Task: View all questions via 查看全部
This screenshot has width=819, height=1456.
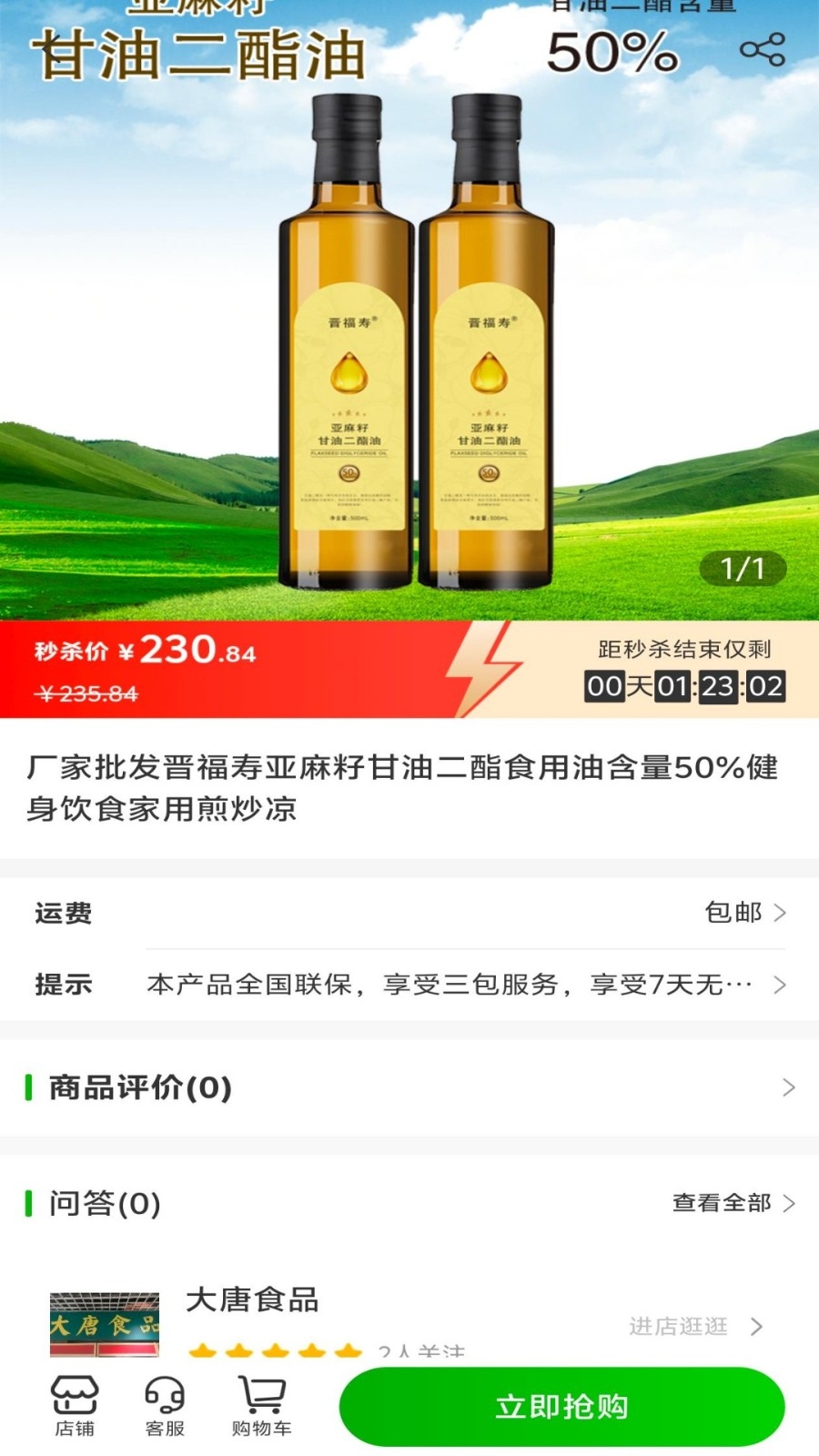Action: pyautogui.click(x=733, y=1203)
